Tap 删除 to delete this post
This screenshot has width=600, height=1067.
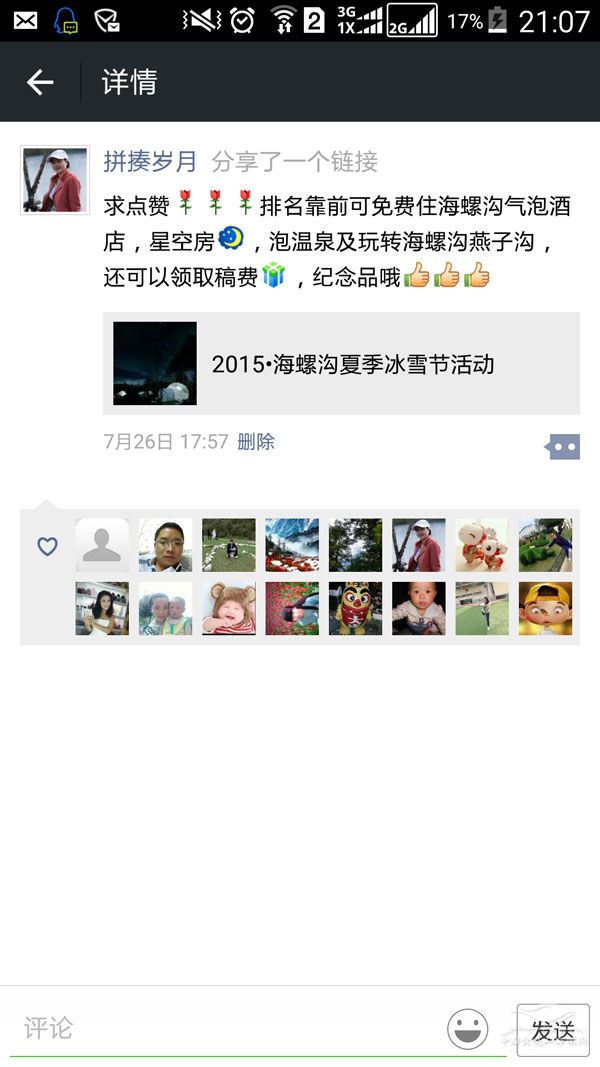(256, 442)
